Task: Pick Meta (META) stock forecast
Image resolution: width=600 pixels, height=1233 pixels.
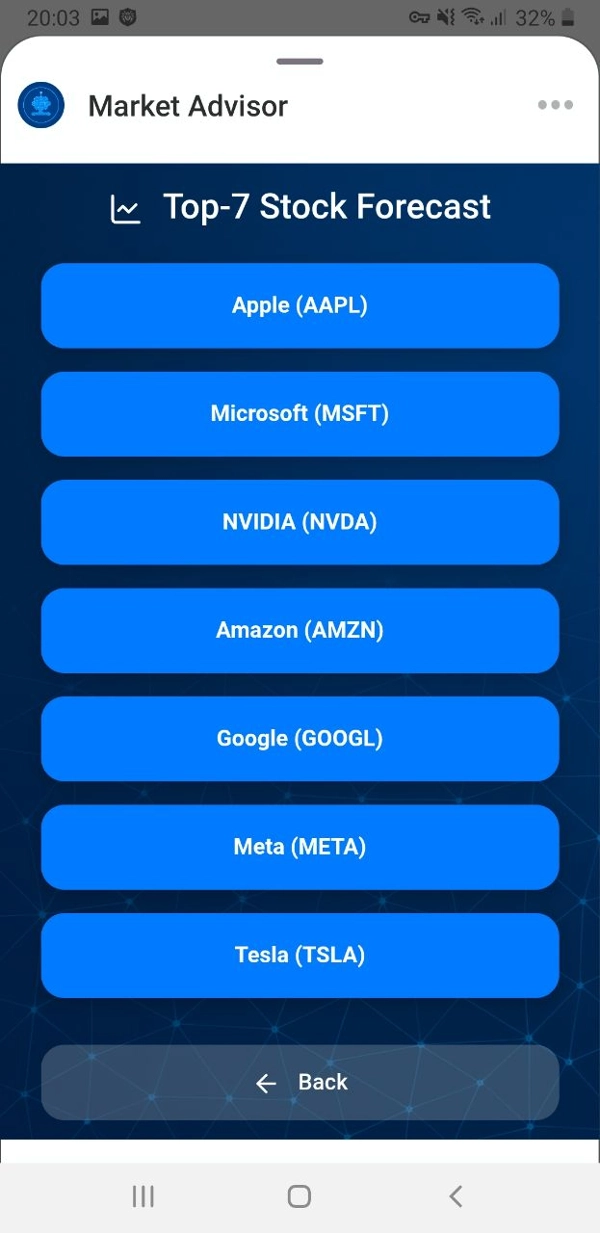Action: (x=300, y=847)
